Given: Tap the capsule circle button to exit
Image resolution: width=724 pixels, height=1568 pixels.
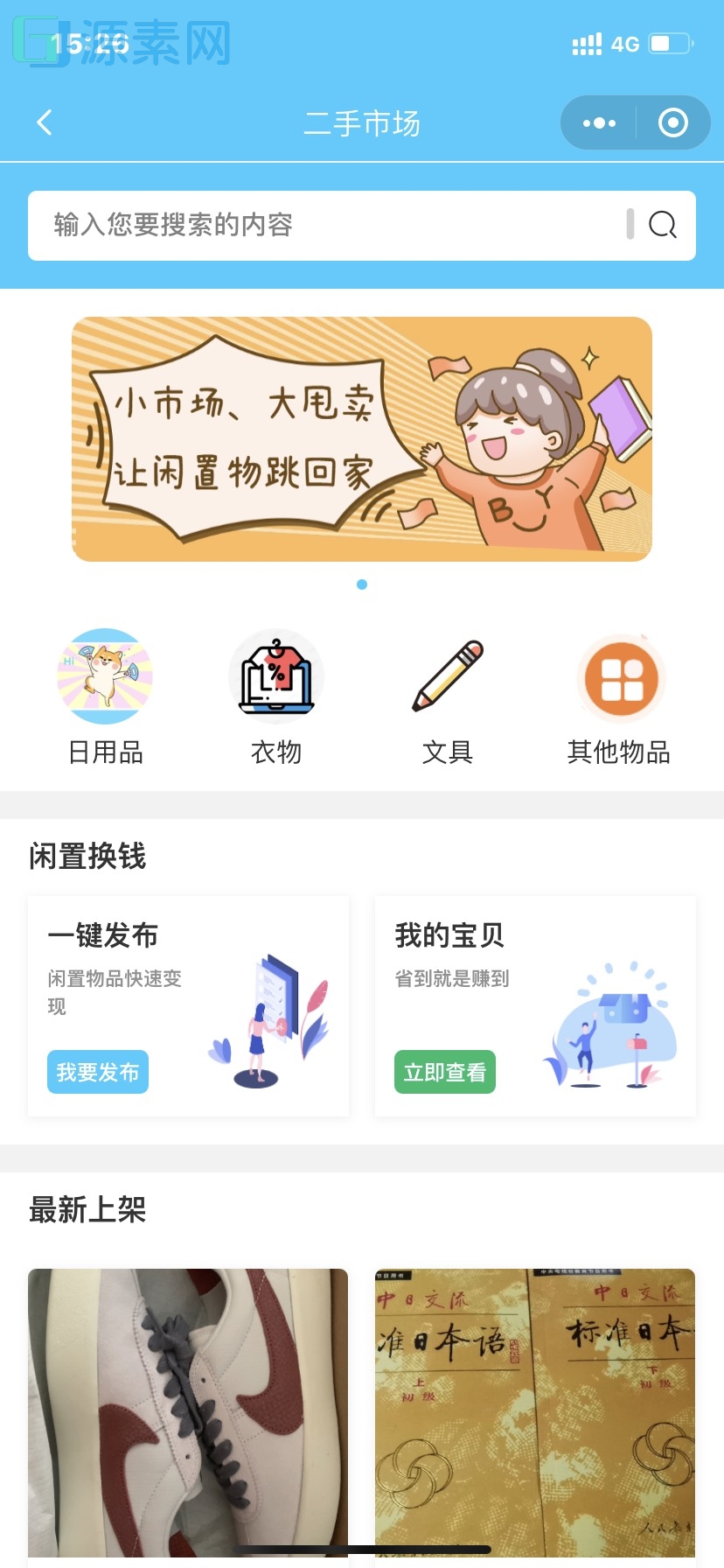Looking at the screenshot, I should [x=672, y=122].
